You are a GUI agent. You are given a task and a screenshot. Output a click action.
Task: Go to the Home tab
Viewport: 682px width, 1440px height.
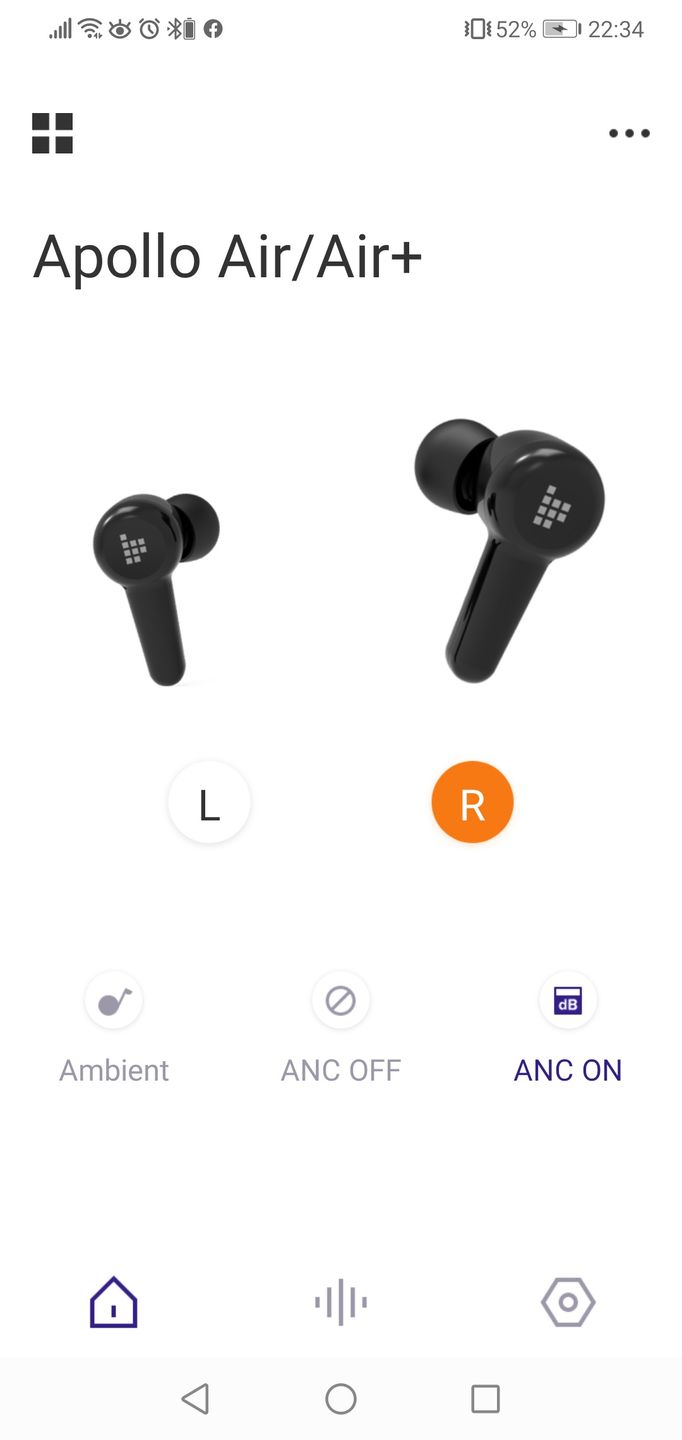coord(114,1302)
